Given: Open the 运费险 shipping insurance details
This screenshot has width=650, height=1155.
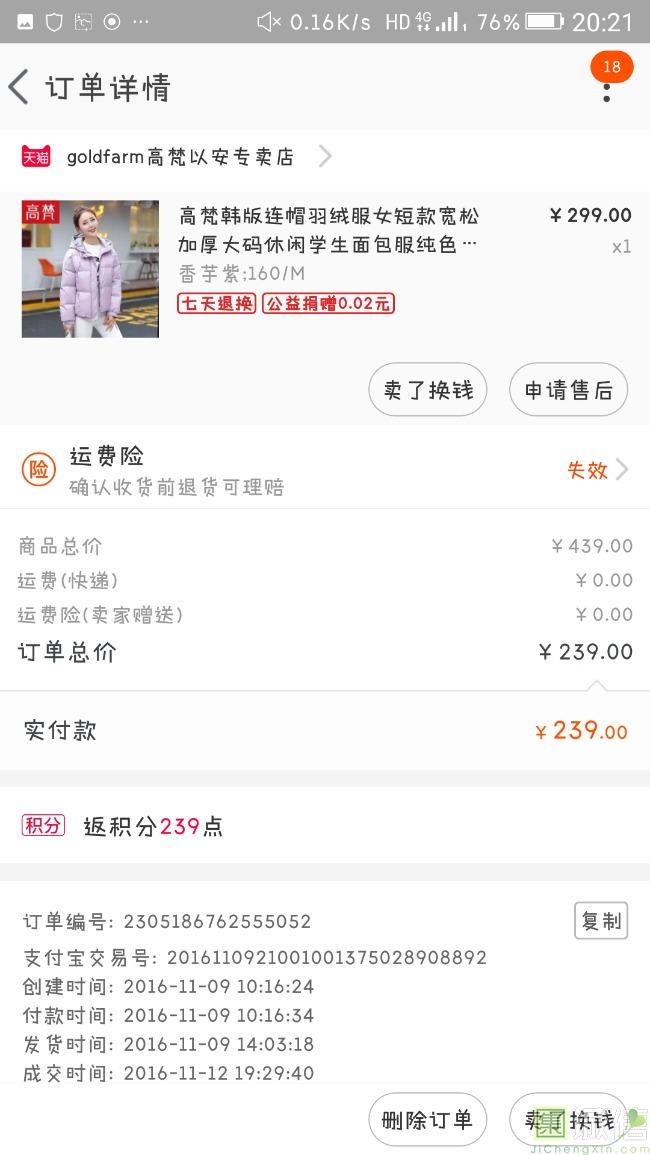Looking at the screenshot, I should tap(325, 469).
